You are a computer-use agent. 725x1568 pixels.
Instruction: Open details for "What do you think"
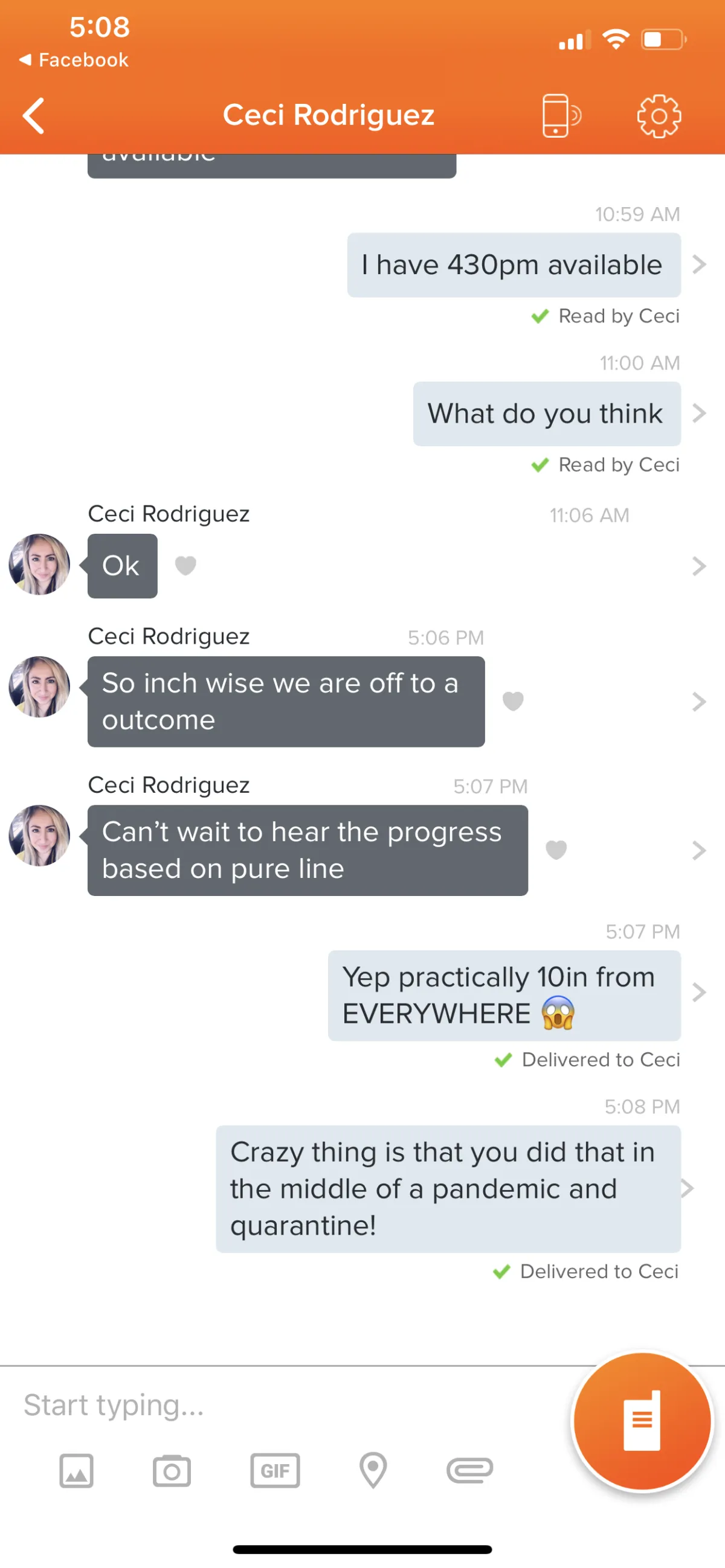click(699, 414)
